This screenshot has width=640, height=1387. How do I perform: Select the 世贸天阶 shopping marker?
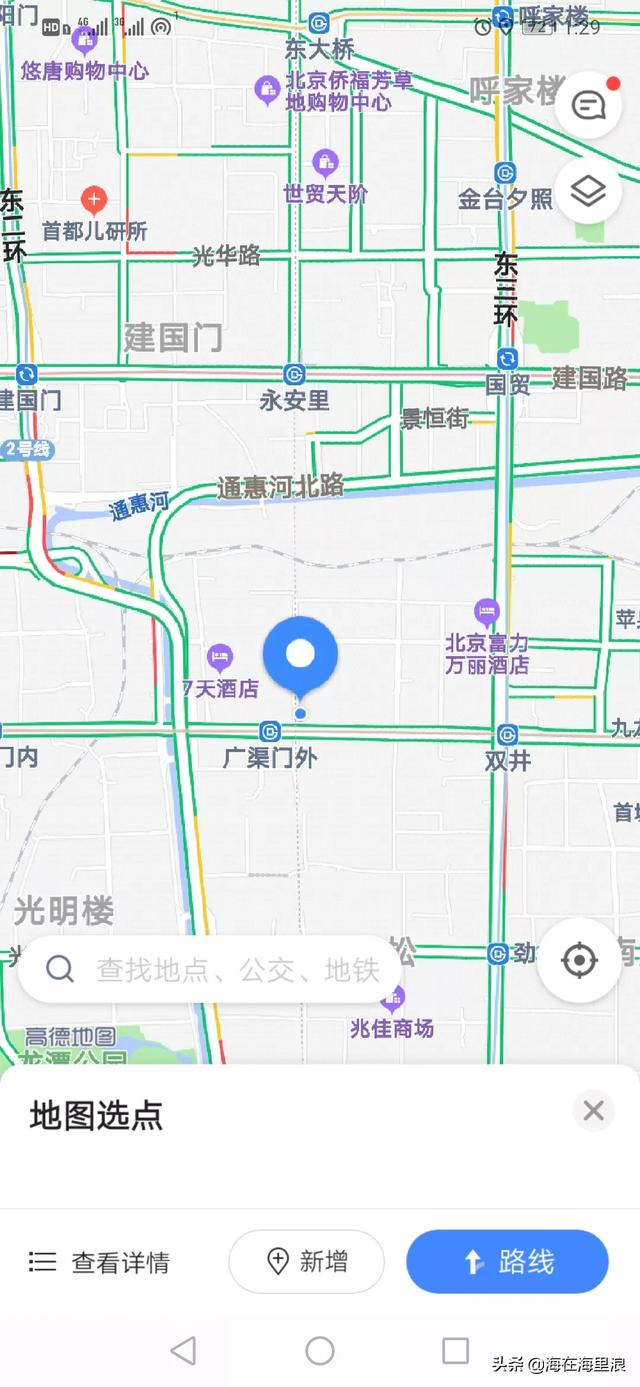tap(325, 161)
